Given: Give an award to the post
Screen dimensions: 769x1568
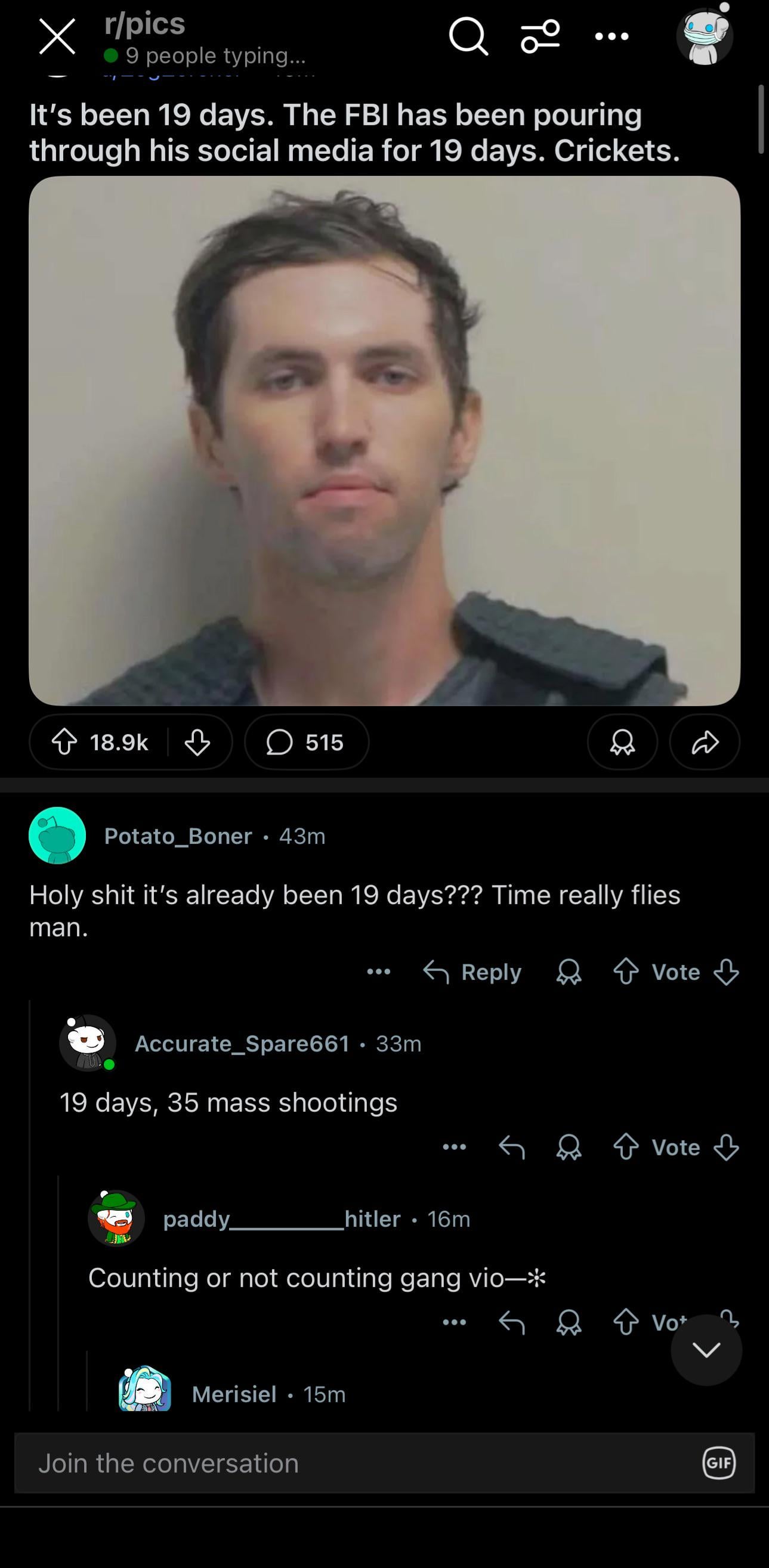Looking at the screenshot, I should pyautogui.click(x=622, y=742).
